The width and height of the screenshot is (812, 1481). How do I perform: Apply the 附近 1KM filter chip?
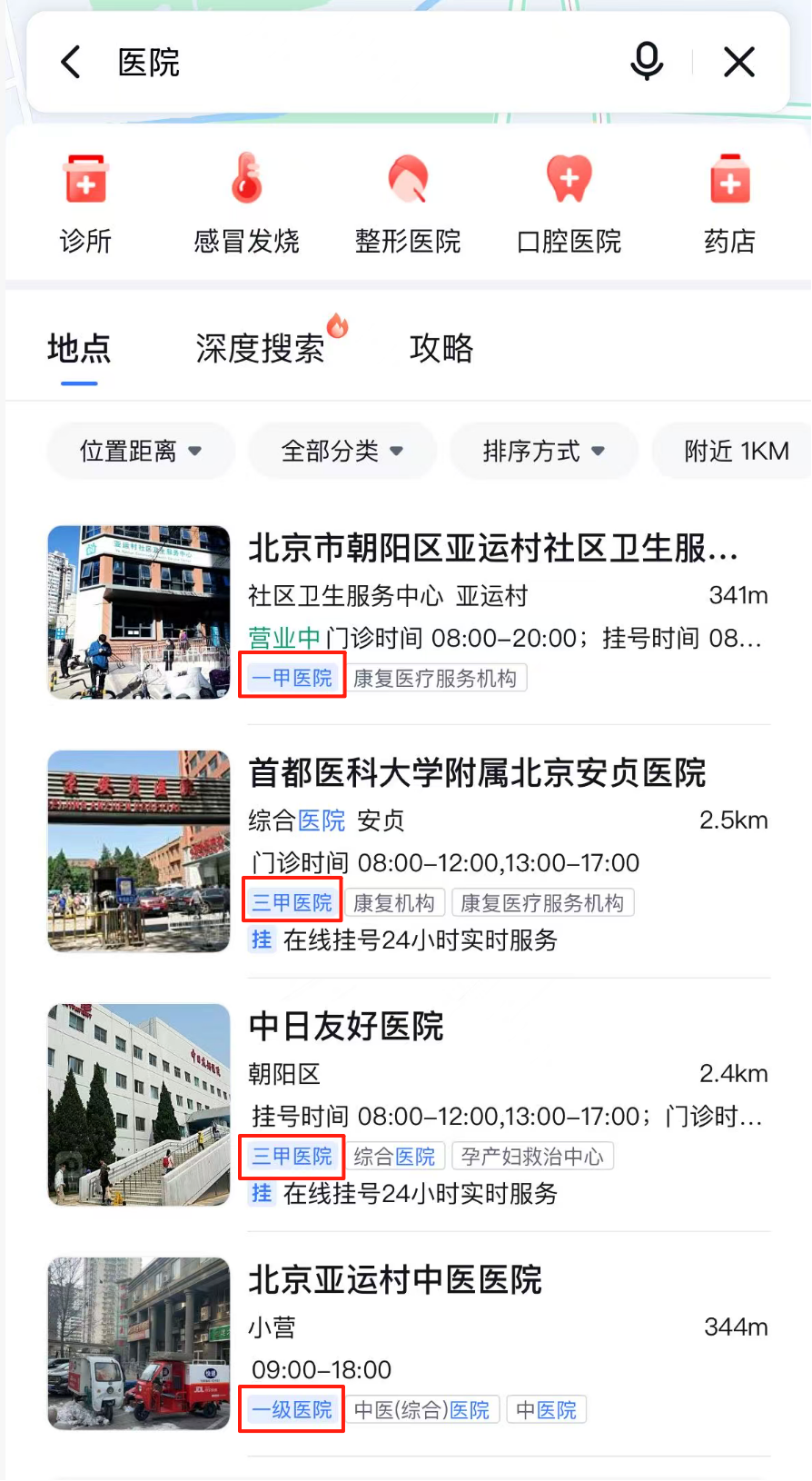(736, 451)
